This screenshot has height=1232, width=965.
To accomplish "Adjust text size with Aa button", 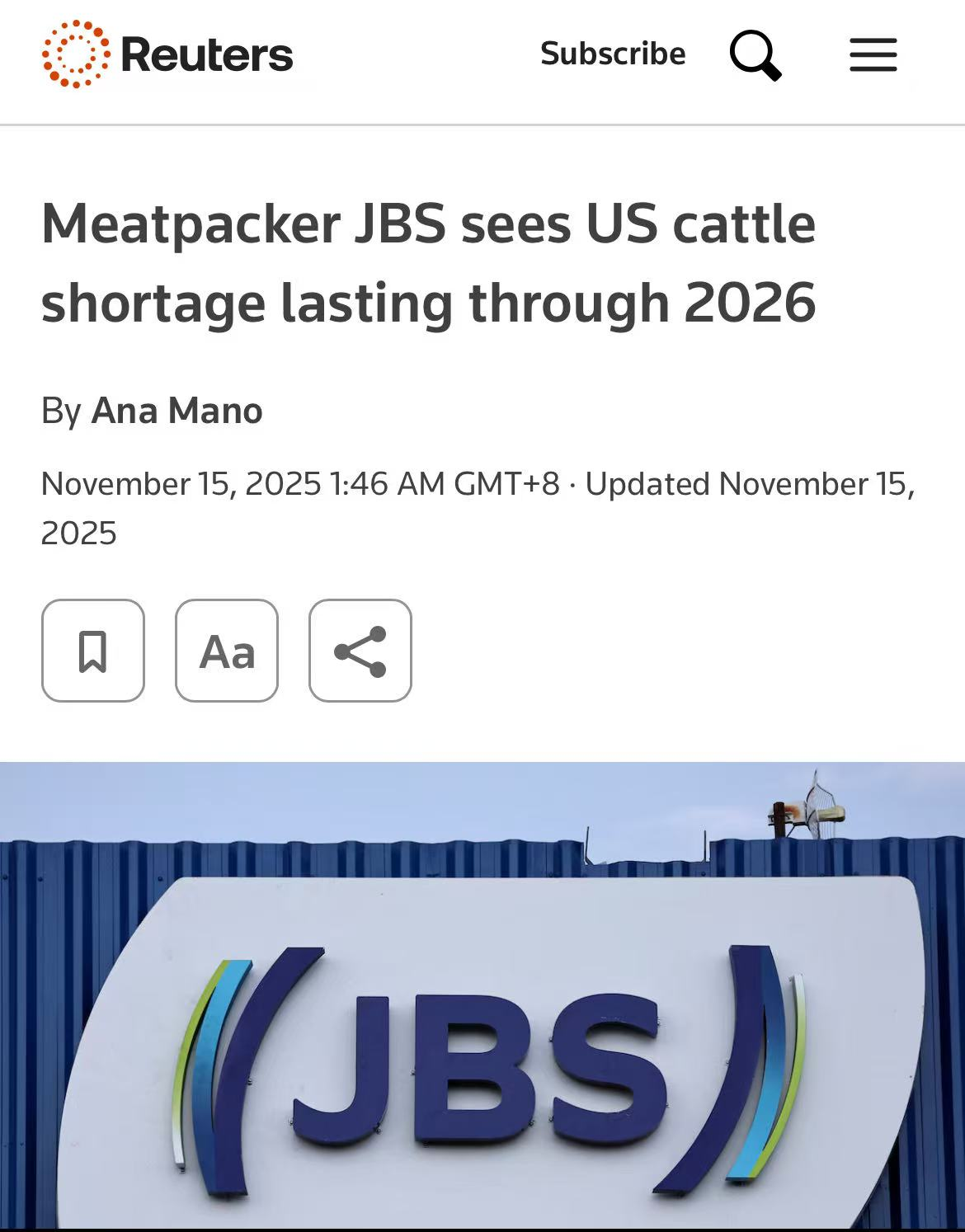I will click(227, 651).
